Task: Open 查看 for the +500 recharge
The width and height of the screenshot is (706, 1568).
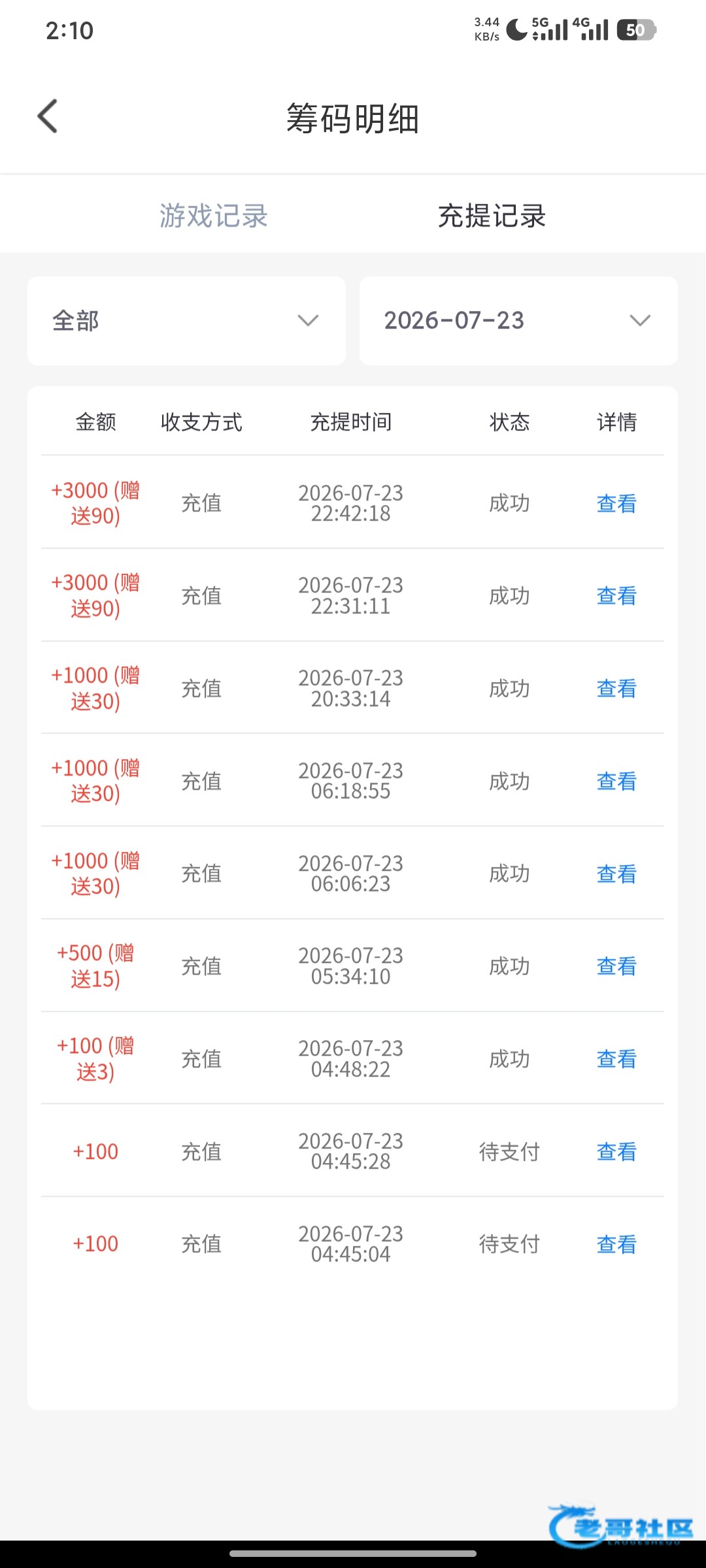Action: tap(616, 966)
